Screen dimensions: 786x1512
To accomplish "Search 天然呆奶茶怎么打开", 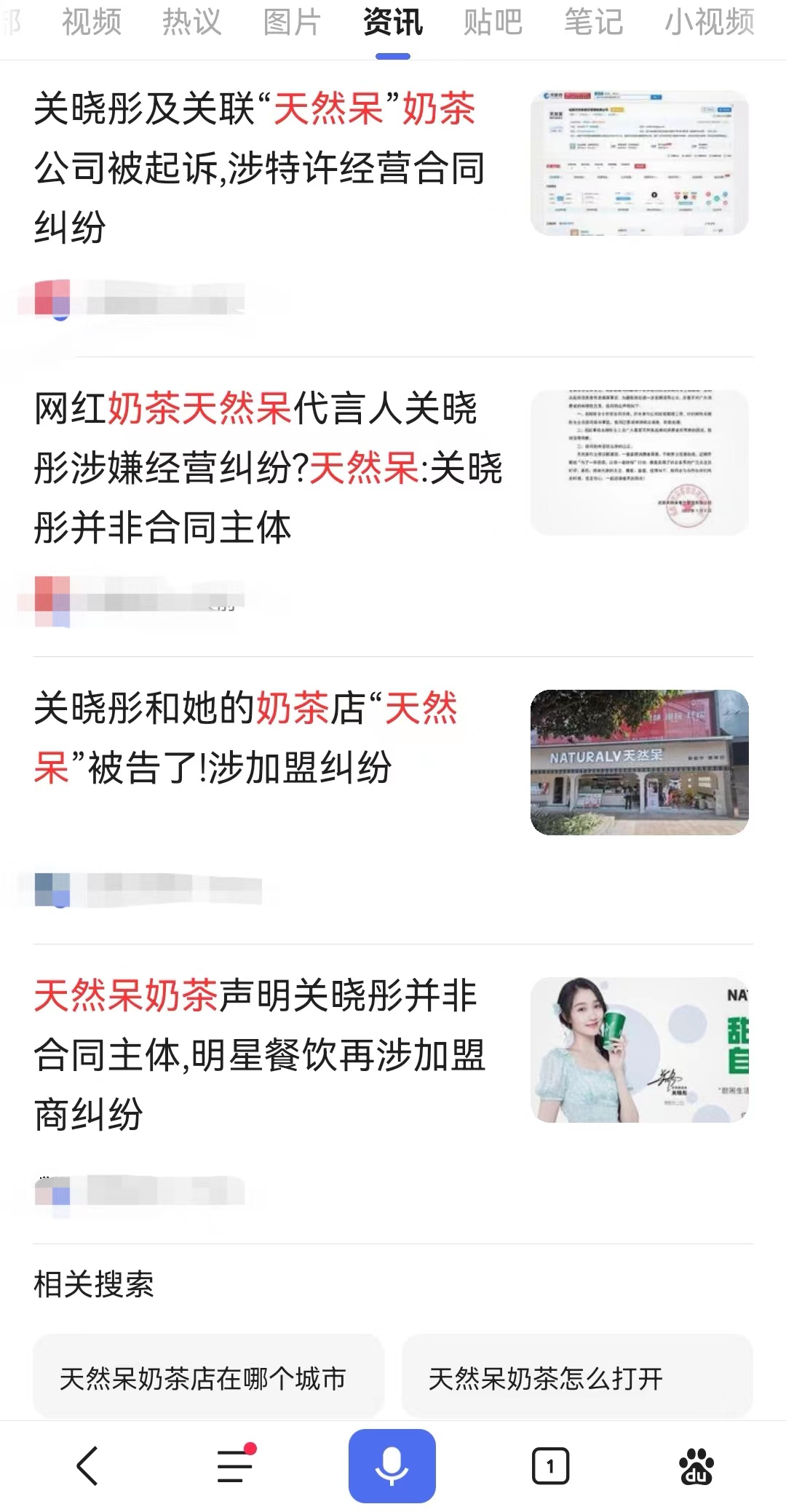I will [576, 1378].
